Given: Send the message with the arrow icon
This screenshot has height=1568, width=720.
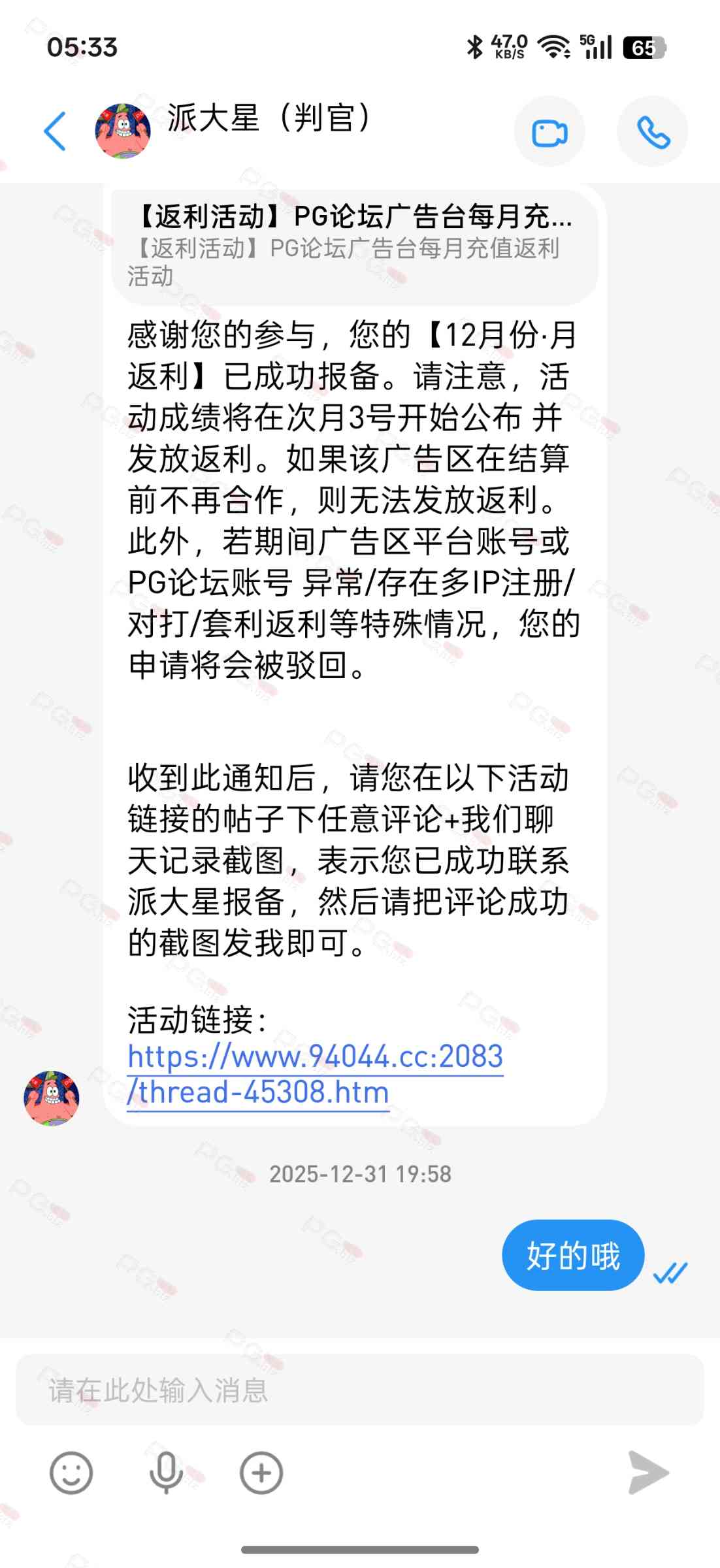Looking at the screenshot, I should [x=647, y=1473].
